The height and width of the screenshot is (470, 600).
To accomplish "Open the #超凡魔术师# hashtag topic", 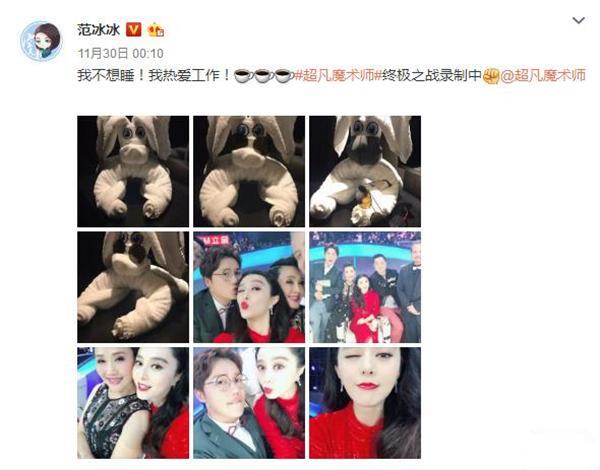I will tap(332, 75).
